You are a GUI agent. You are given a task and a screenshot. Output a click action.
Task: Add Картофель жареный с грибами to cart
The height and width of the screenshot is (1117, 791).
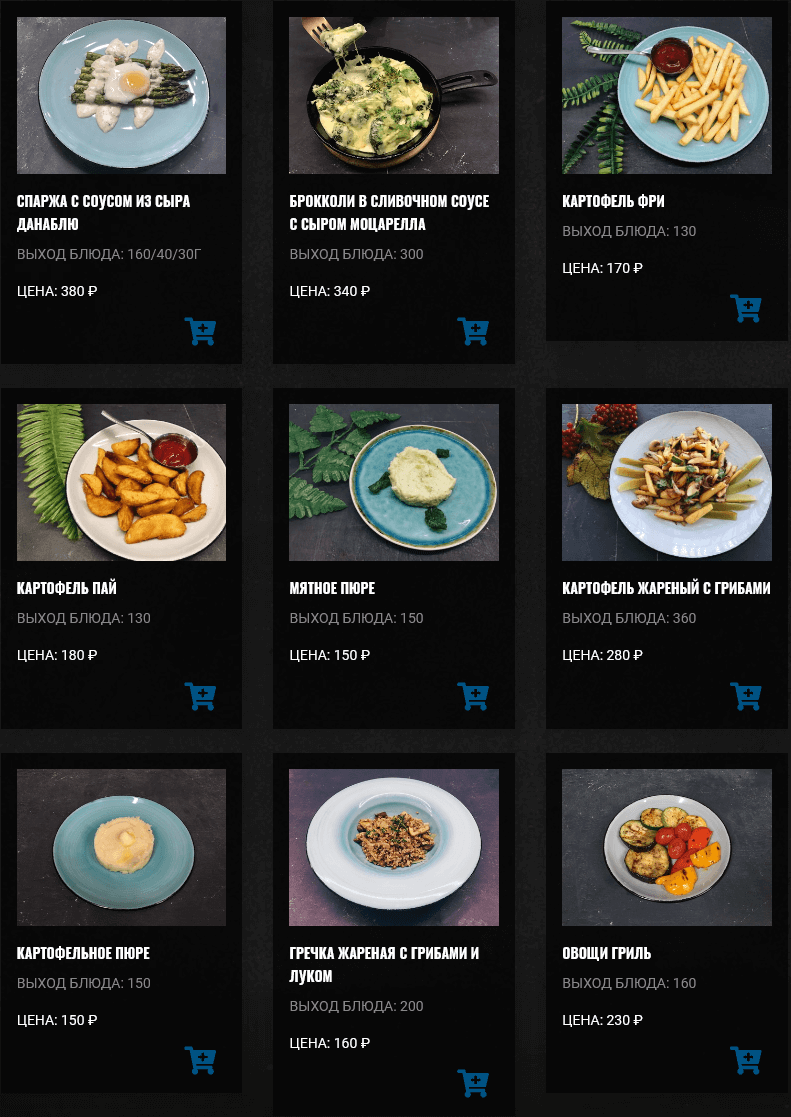tap(745, 696)
